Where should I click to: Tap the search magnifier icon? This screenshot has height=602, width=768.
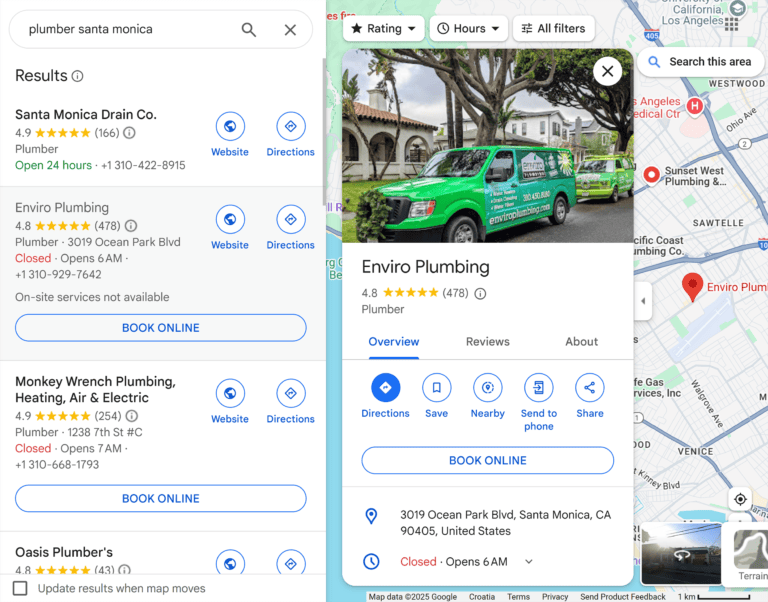pyautogui.click(x=249, y=30)
